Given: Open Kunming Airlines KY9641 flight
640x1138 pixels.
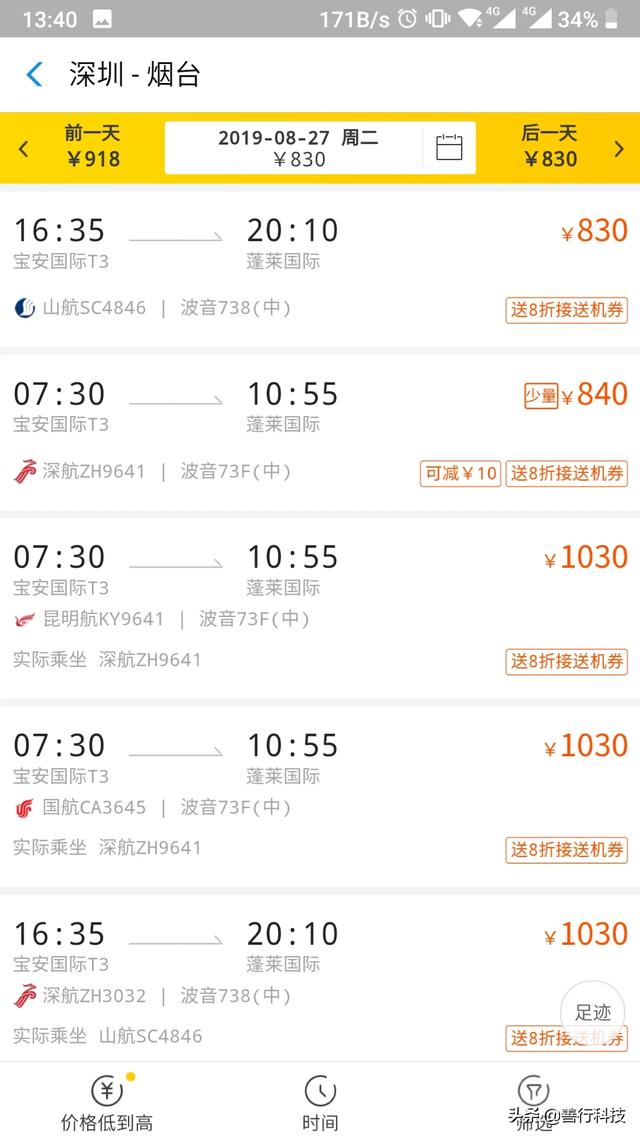Looking at the screenshot, I should point(320,608).
